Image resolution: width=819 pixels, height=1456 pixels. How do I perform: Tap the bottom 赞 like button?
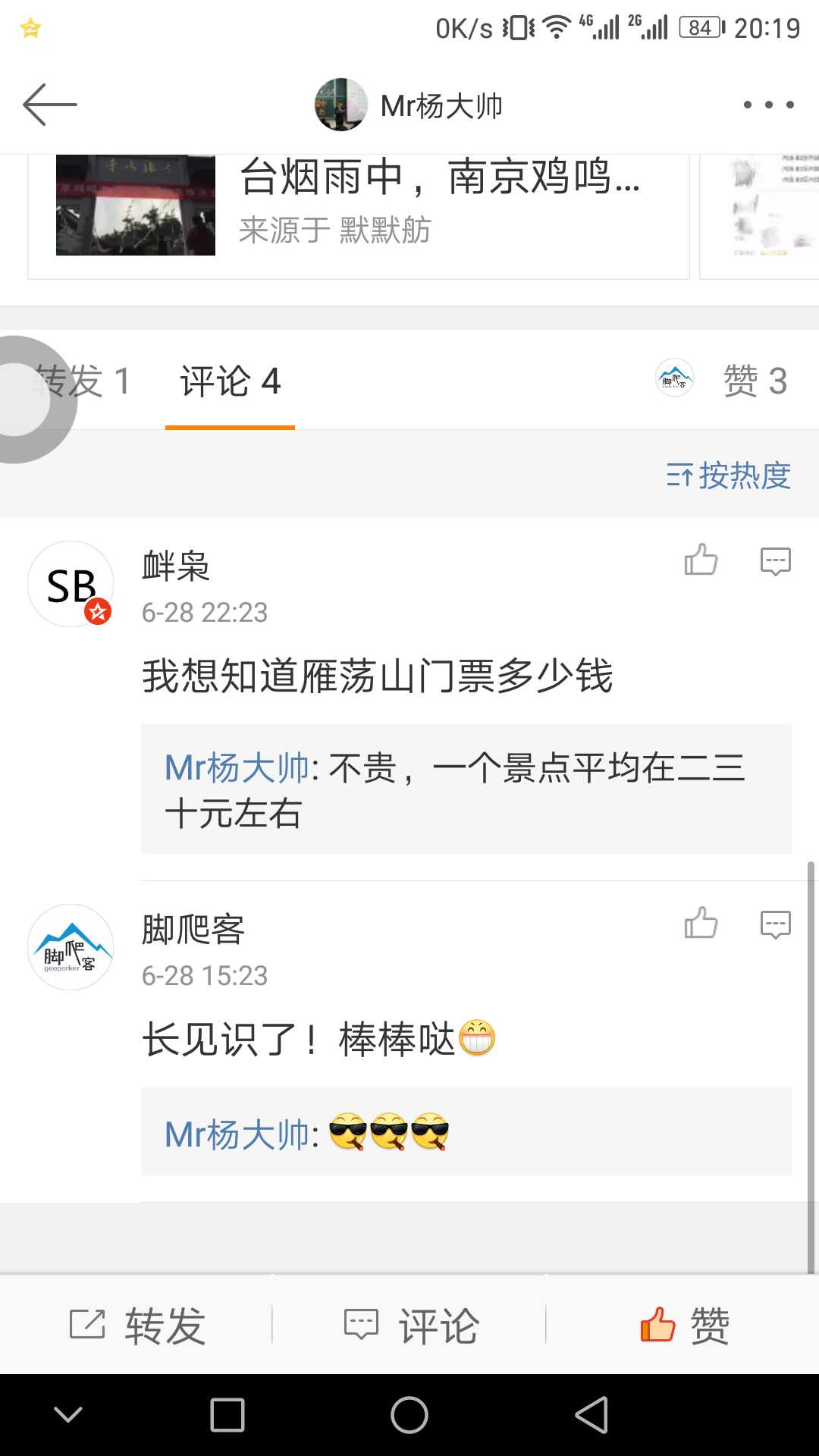[684, 1326]
